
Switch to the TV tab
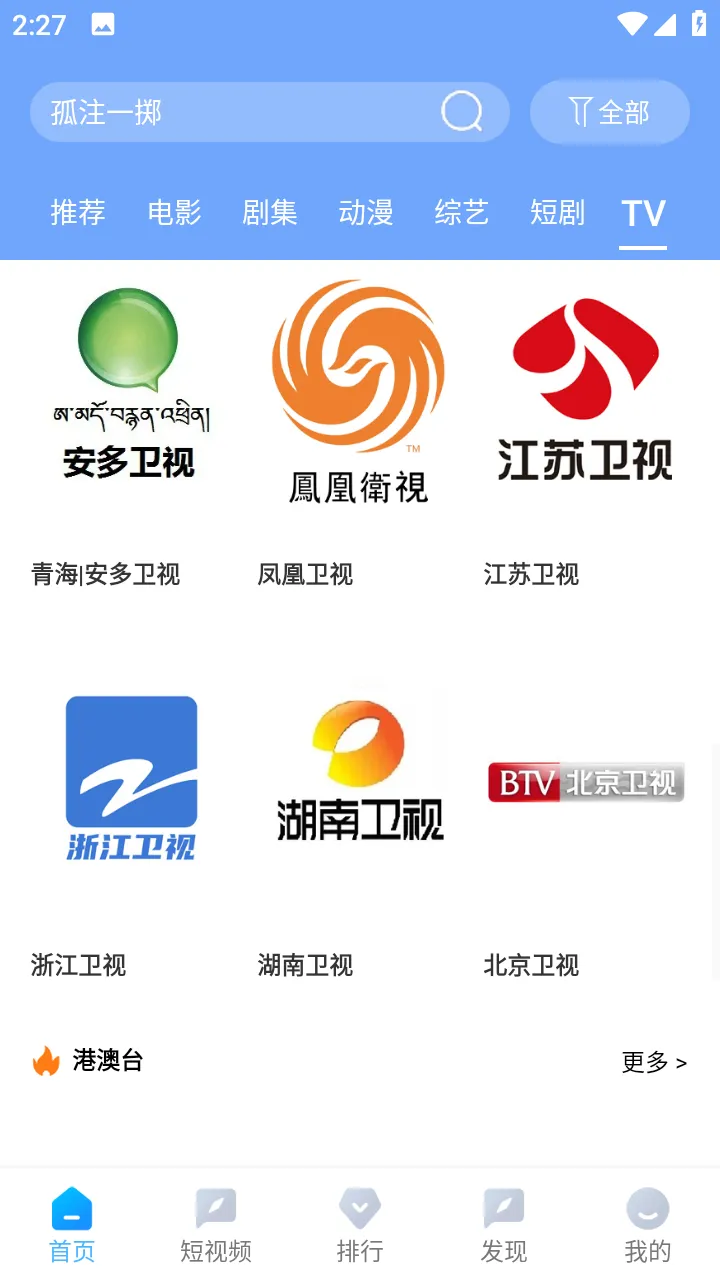(x=643, y=213)
